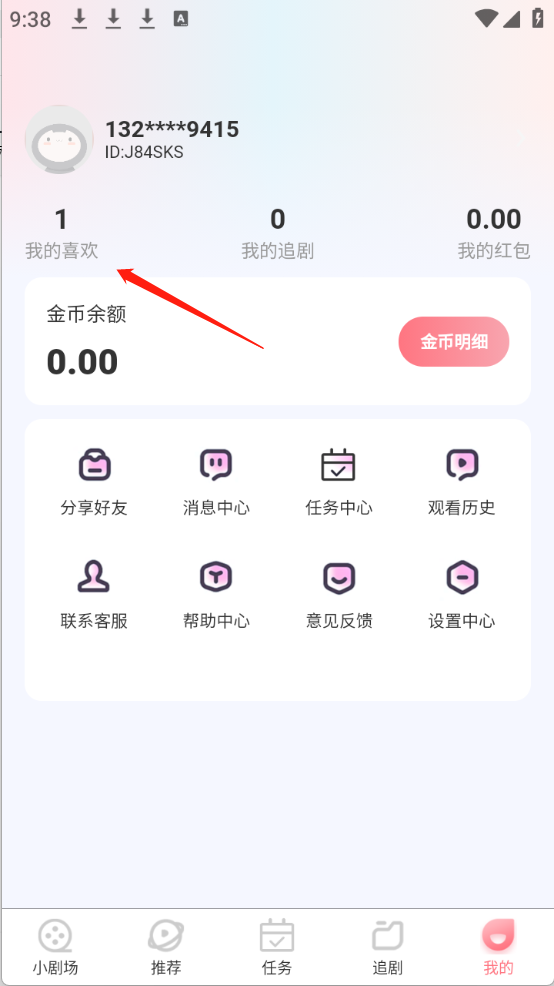Open 设置中心 settings

tap(462, 595)
